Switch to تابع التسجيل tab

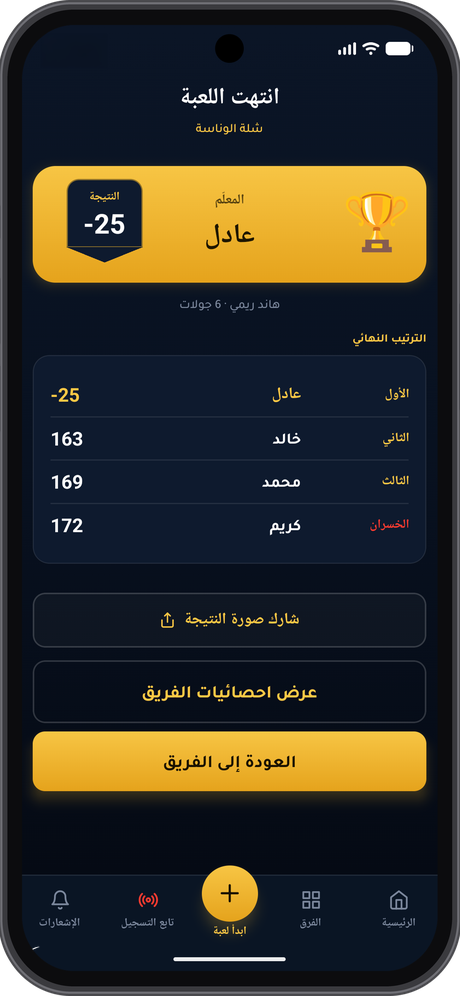(x=148, y=909)
